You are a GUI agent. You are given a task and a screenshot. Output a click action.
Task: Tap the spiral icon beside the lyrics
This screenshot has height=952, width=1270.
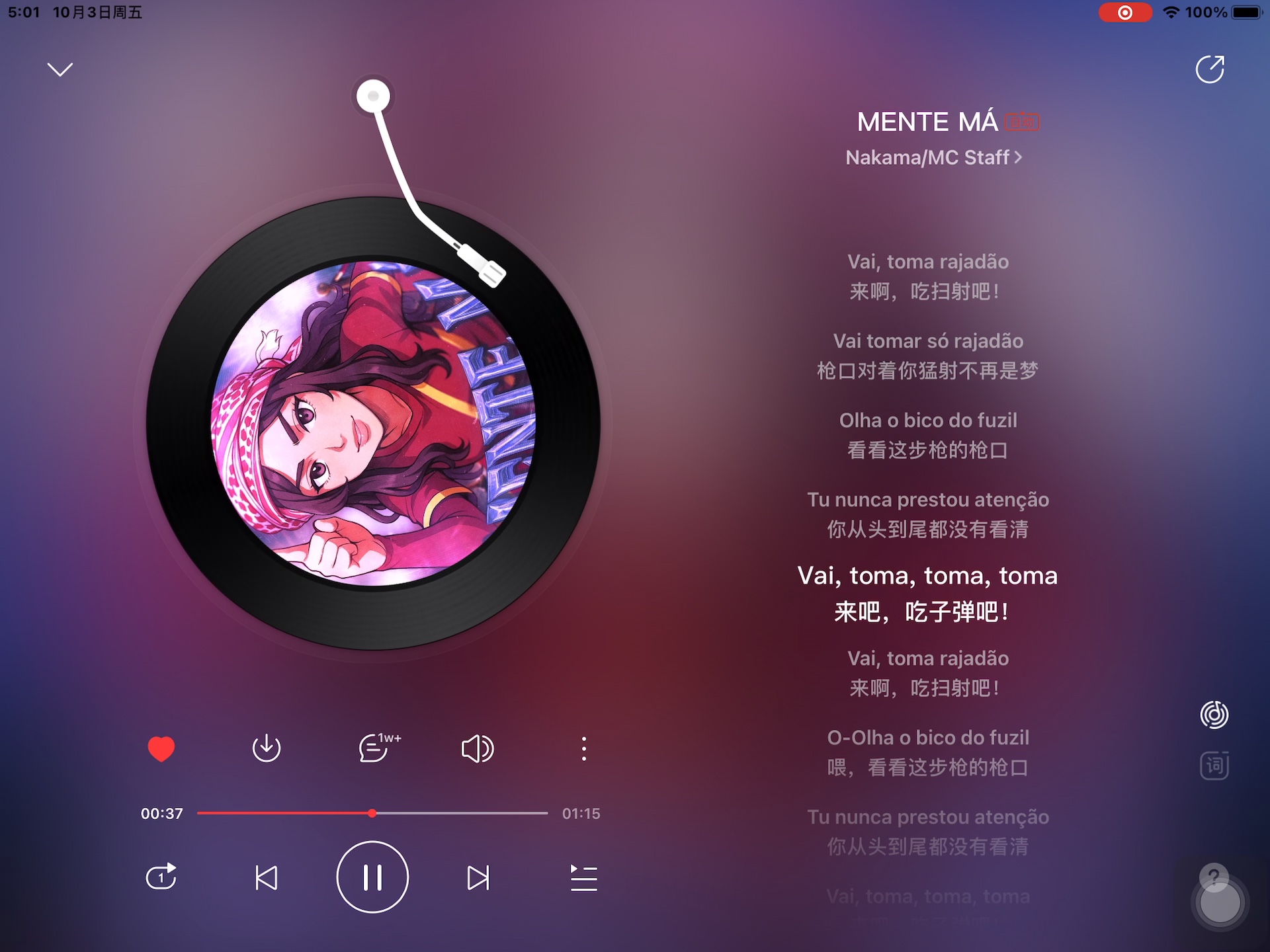(x=1214, y=715)
